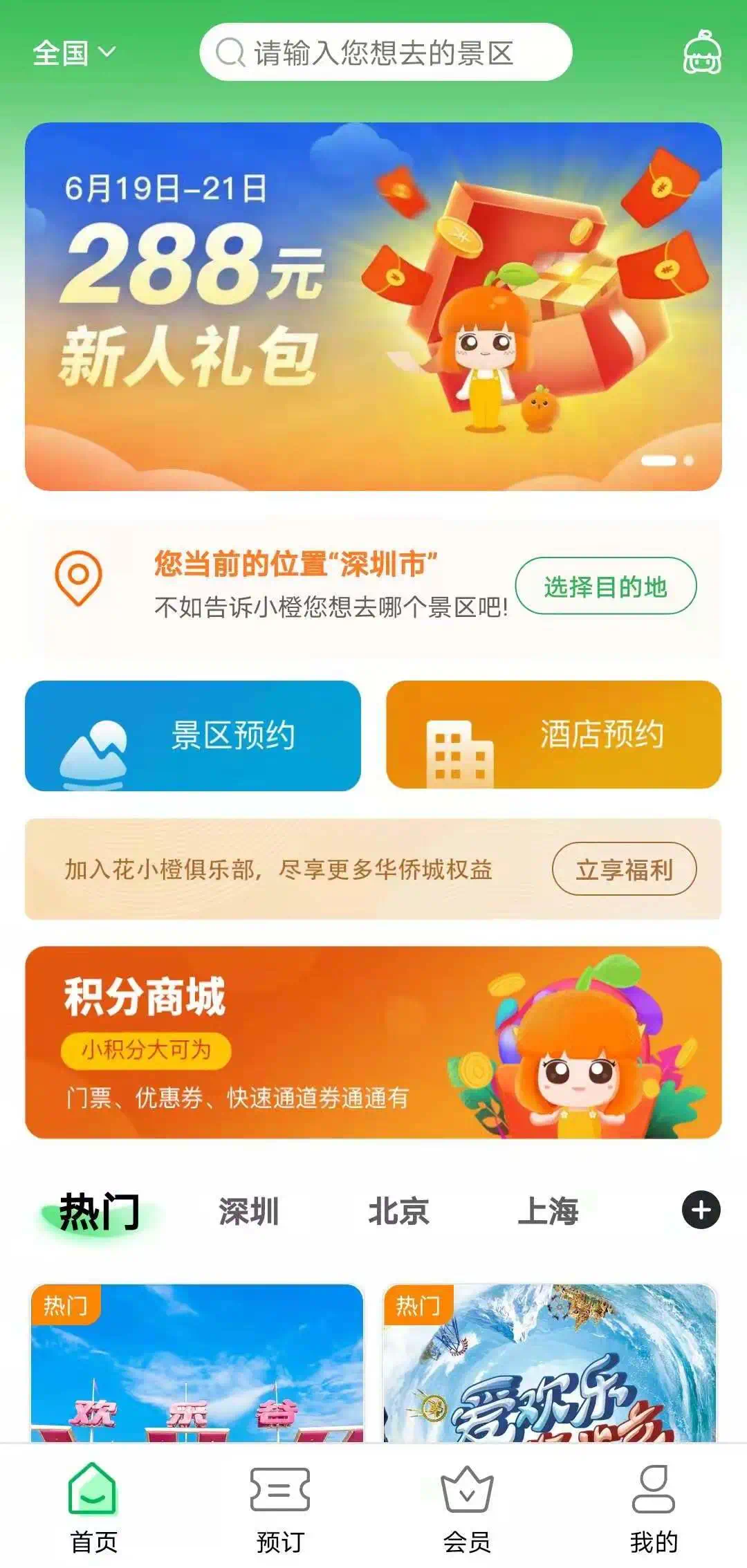
Task: Tap the plus icon to add cities
Action: click(x=701, y=1210)
